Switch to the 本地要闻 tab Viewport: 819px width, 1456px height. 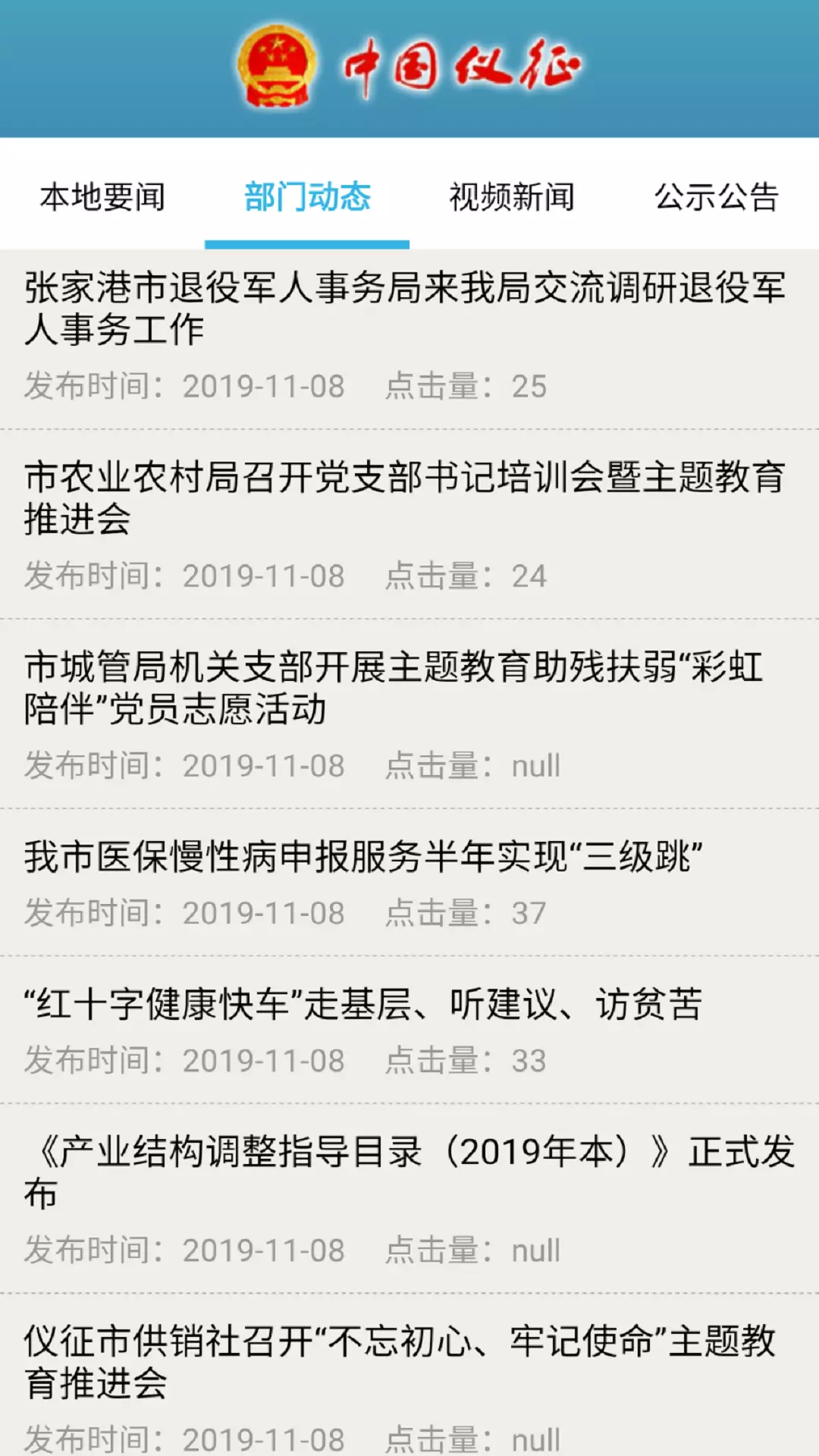pos(102,196)
